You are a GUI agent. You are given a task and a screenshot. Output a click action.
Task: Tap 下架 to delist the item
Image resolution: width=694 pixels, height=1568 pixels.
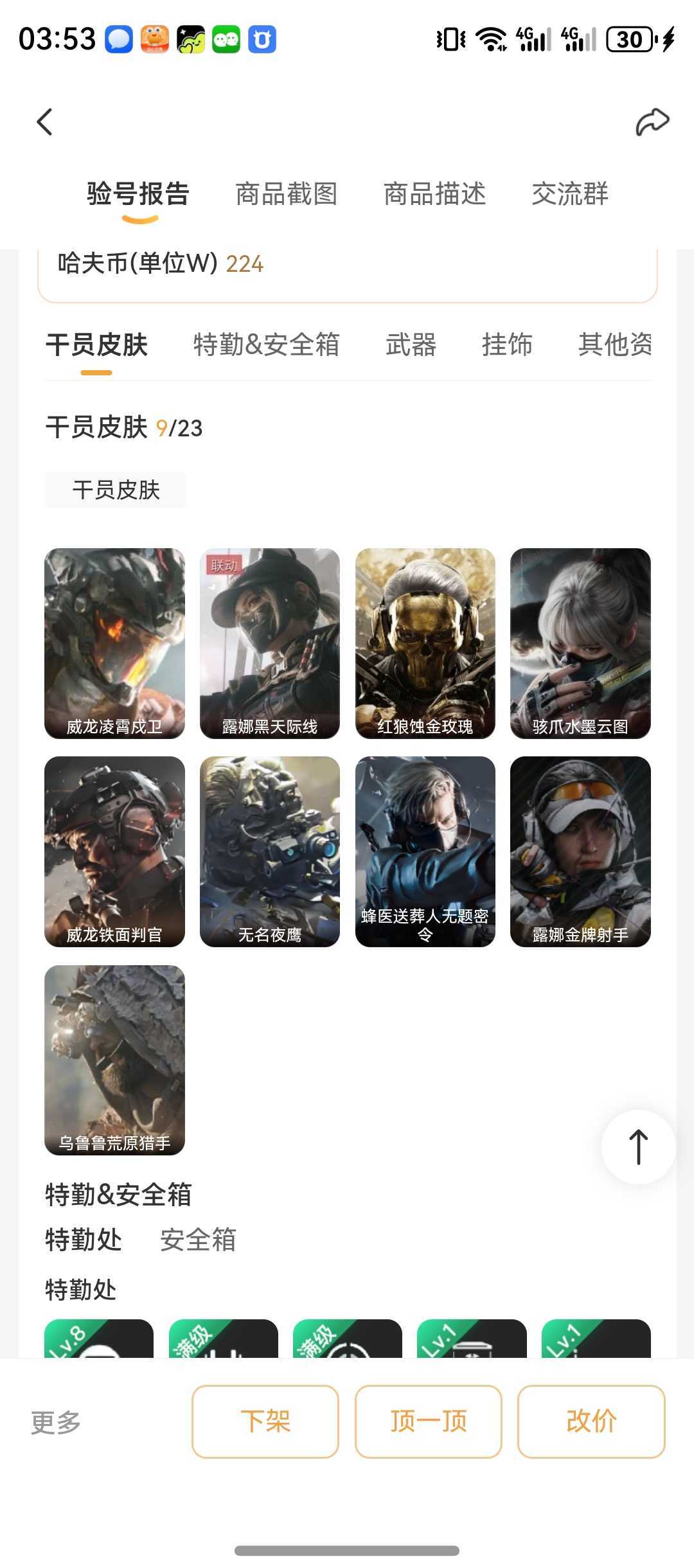coord(265,1421)
